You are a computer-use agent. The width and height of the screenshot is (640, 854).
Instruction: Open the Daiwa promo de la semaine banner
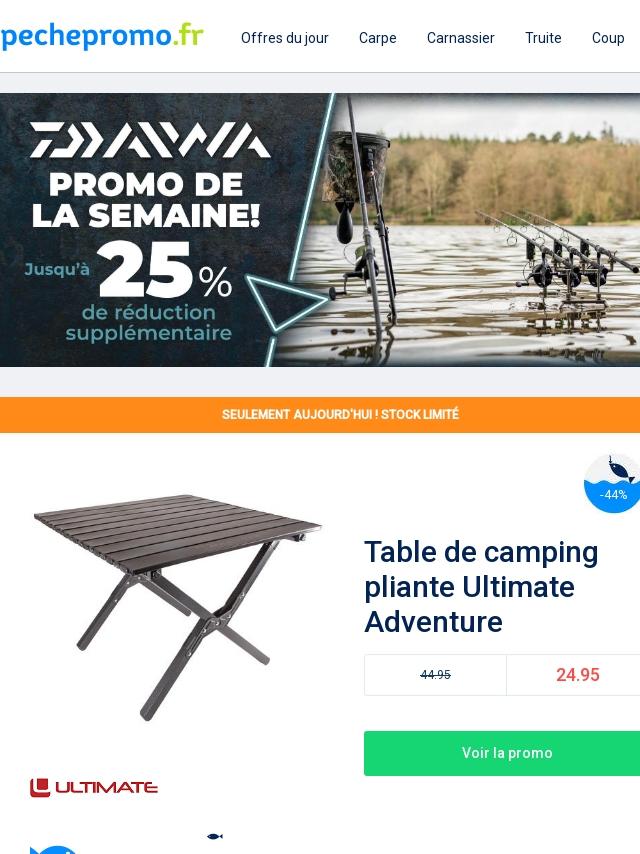pyautogui.click(x=320, y=230)
